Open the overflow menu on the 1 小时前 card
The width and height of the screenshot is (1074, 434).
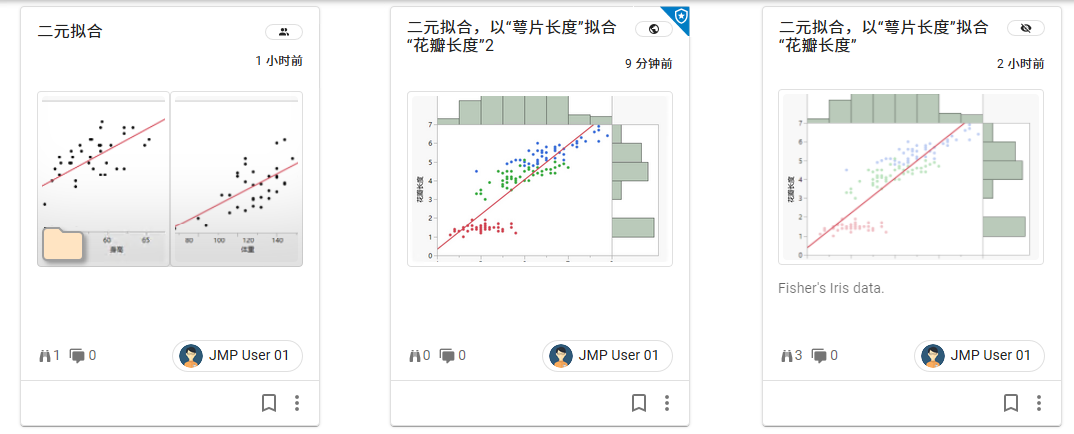click(296, 403)
